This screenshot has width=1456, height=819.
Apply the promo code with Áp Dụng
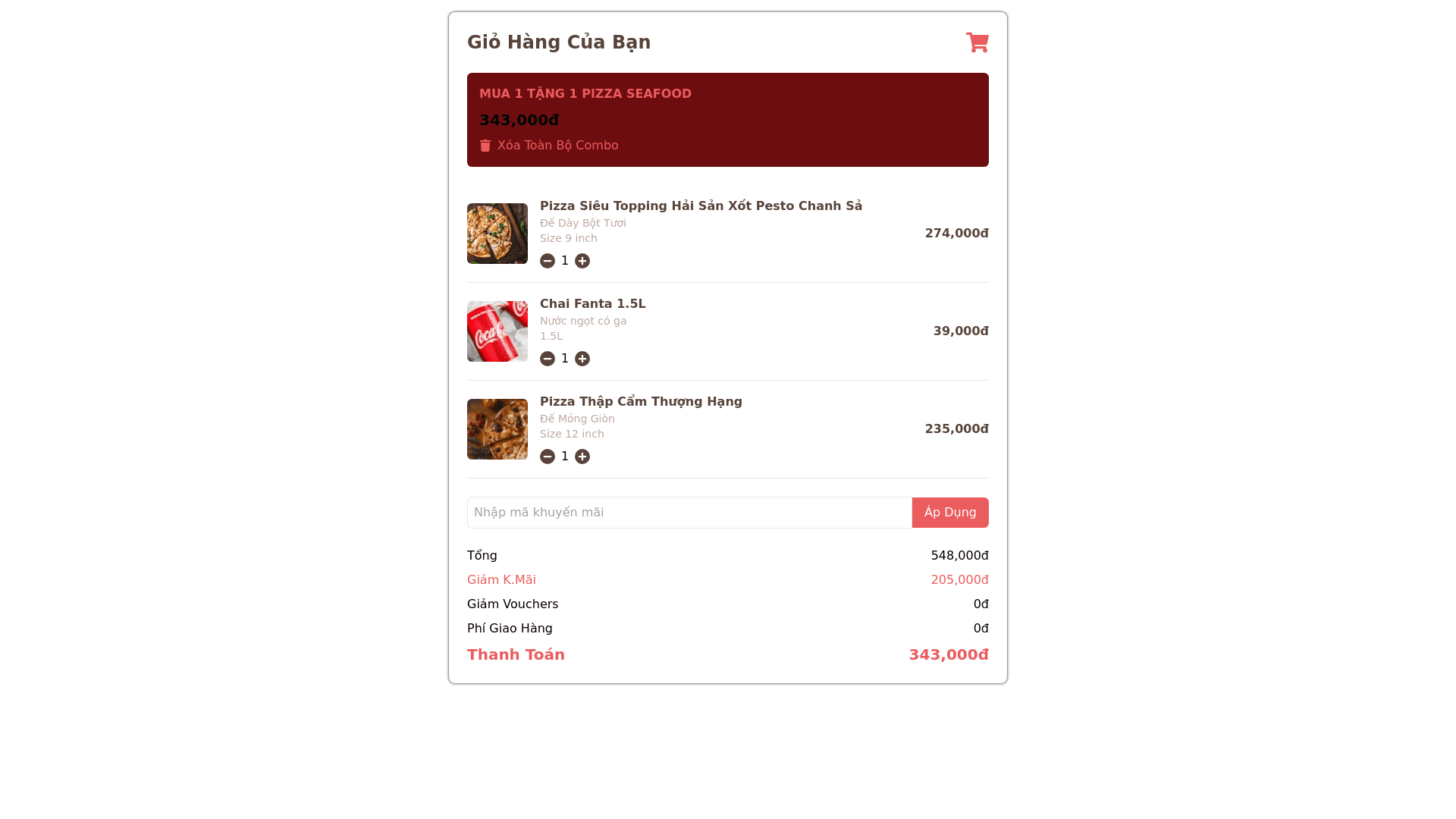click(949, 513)
